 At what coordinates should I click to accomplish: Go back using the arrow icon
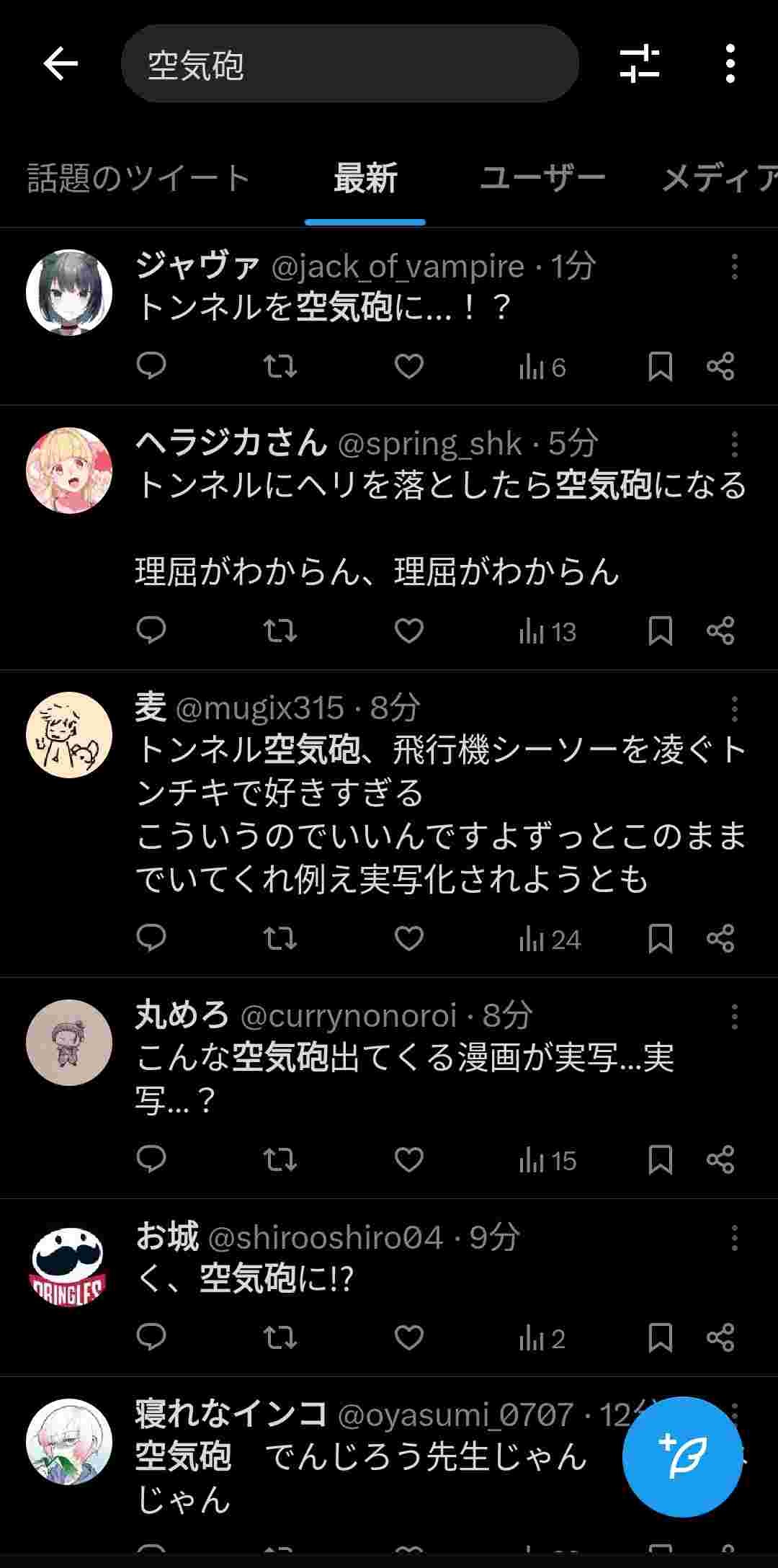pos(61,64)
